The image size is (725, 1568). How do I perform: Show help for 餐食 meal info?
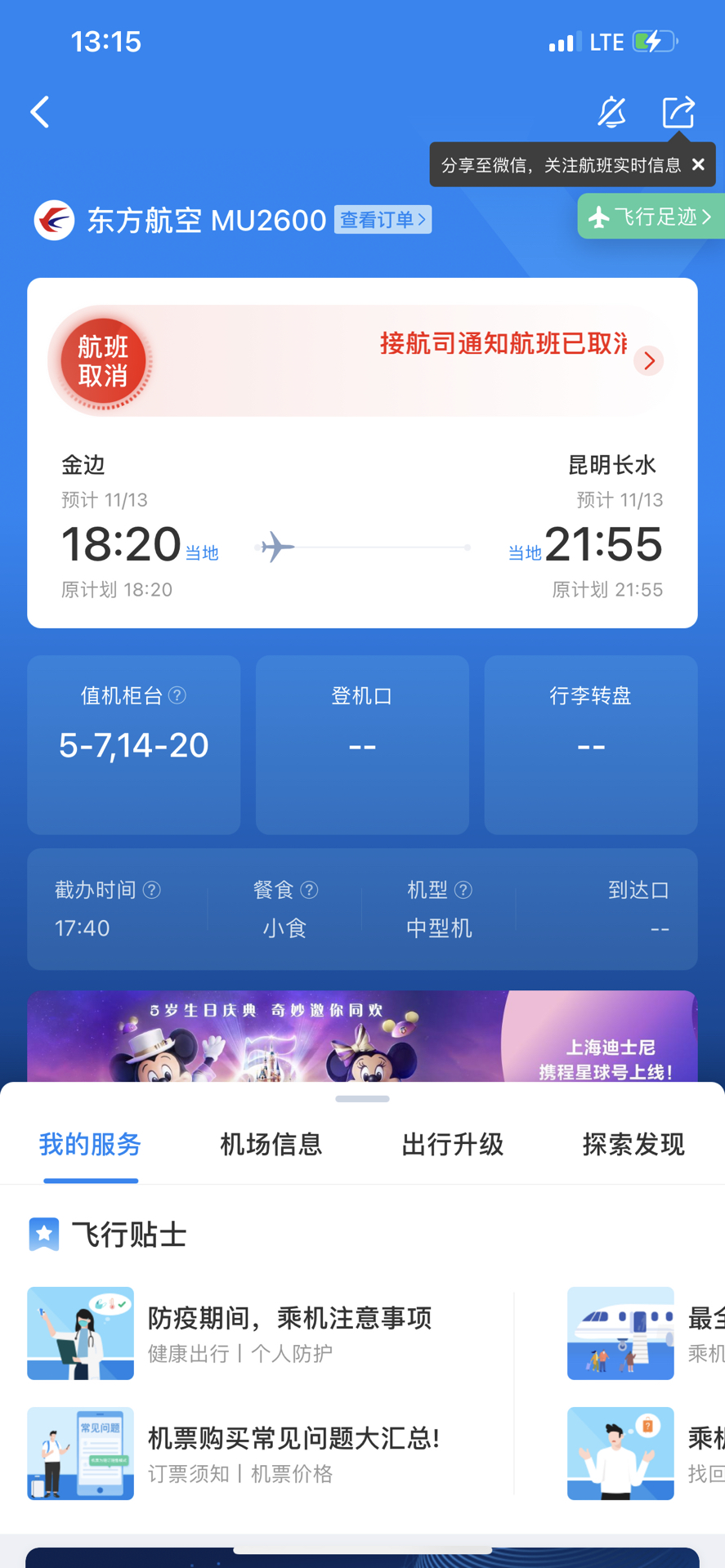[x=310, y=890]
